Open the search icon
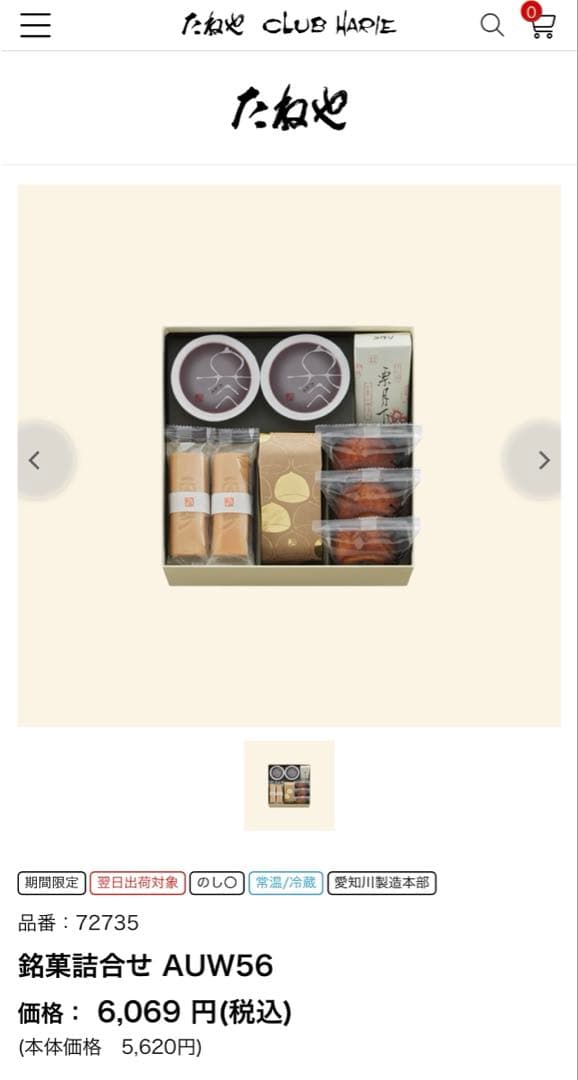The height and width of the screenshot is (1080, 578). coord(492,25)
